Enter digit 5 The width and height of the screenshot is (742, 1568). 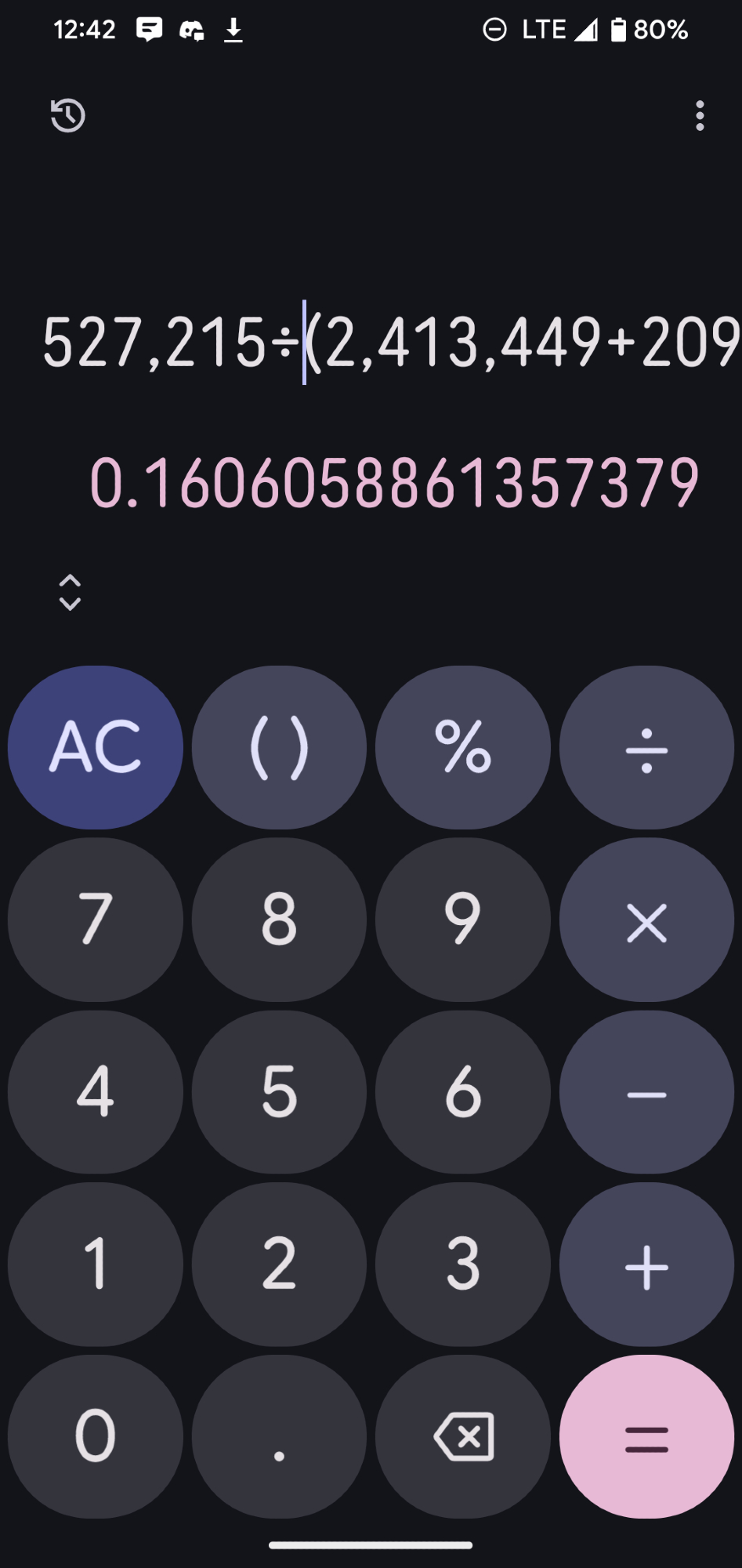point(279,1092)
